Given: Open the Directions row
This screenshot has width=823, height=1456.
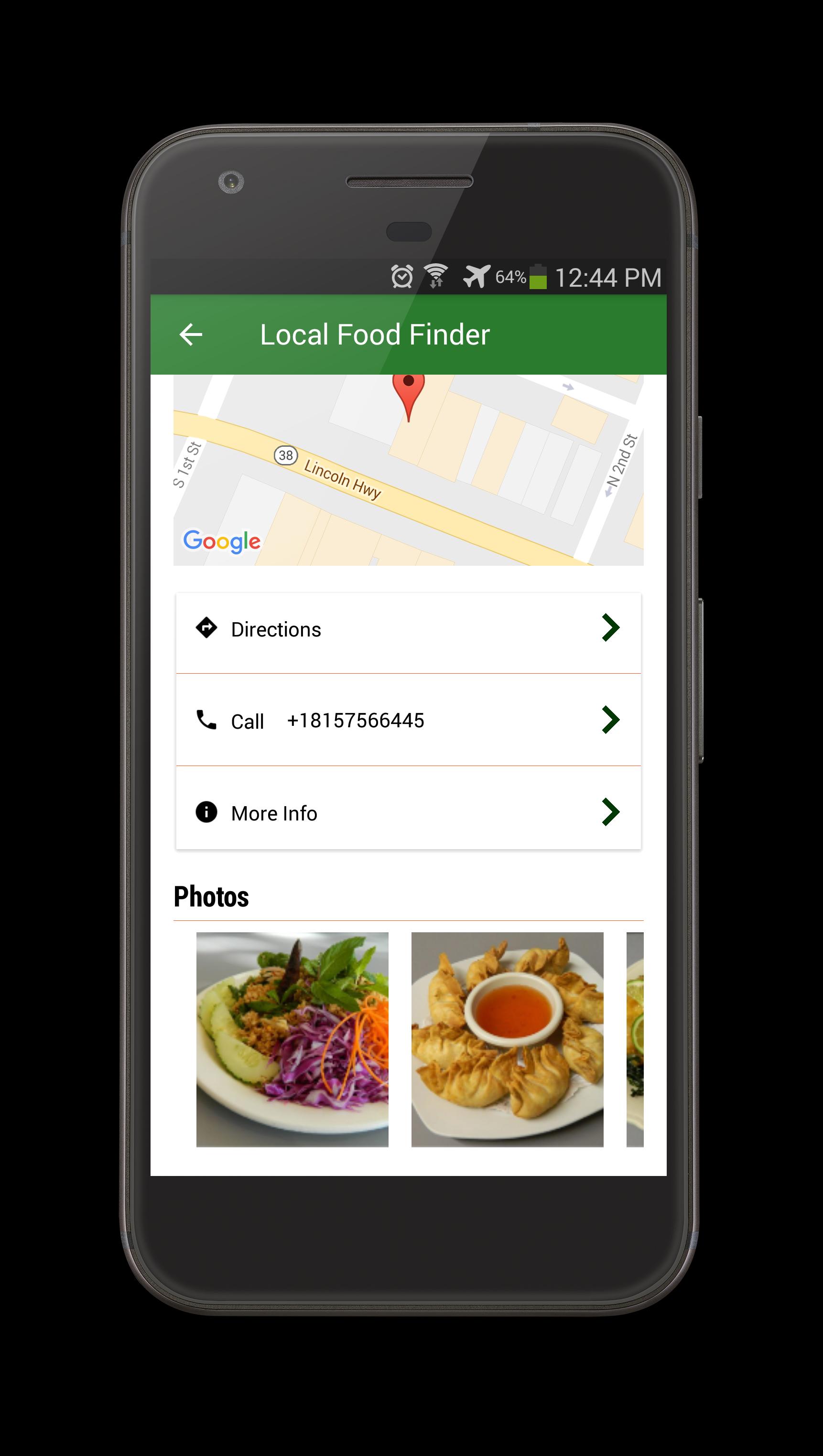Looking at the screenshot, I should pyautogui.click(x=408, y=629).
